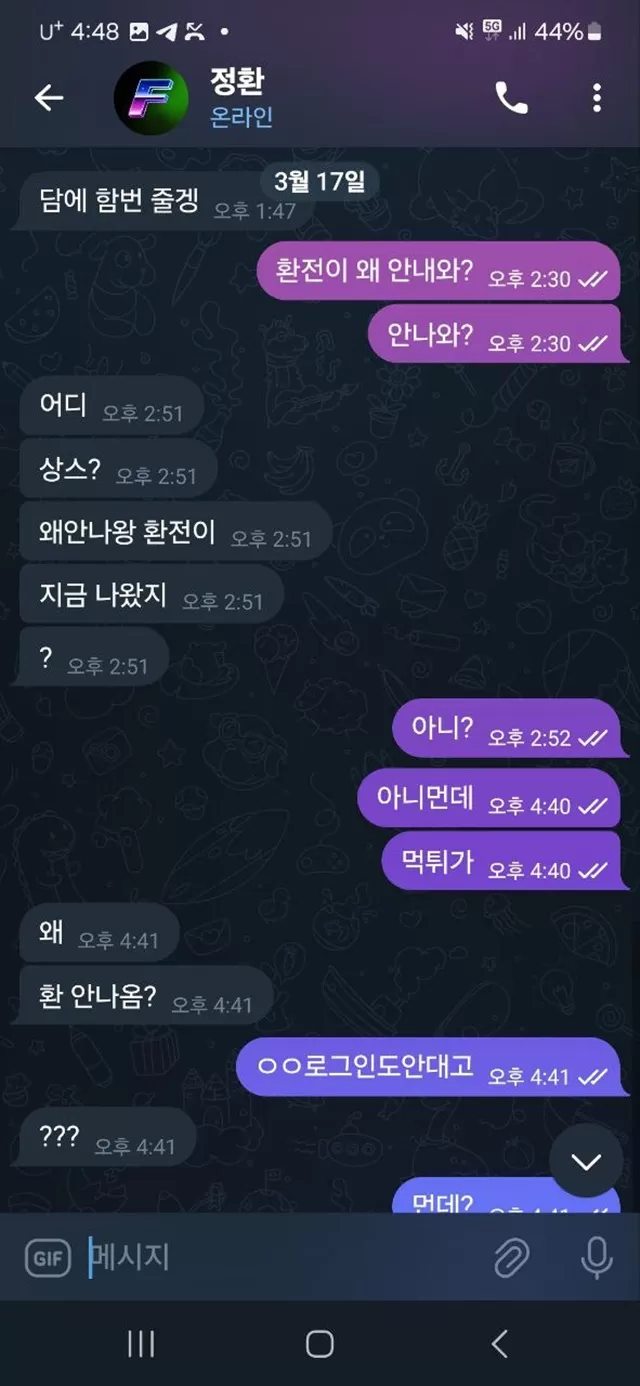This screenshot has height=1386, width=640.
Task: Attach a file with the paperclip
Action: click(x=512, y=1258)
